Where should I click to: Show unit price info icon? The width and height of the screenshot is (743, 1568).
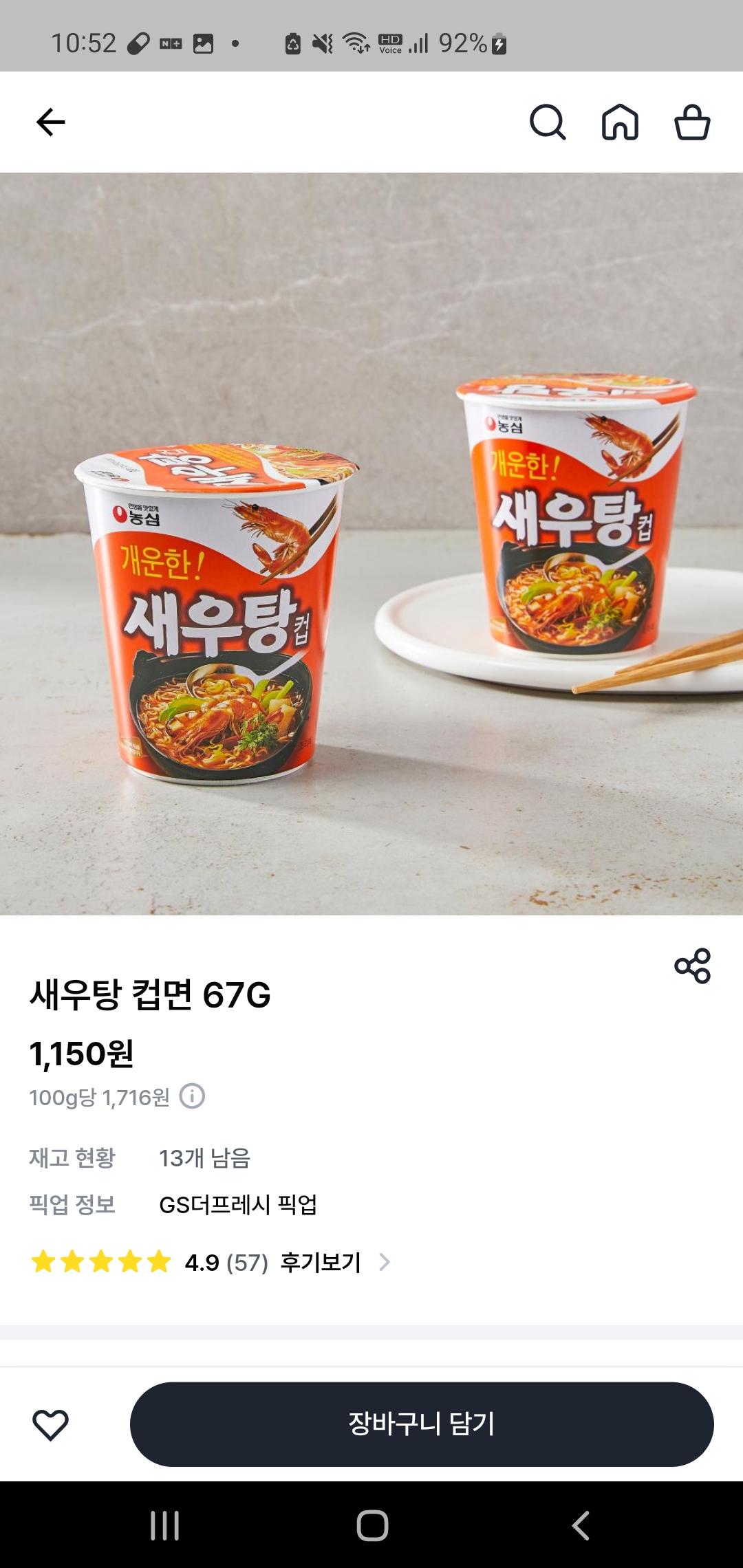(192, 1096)
